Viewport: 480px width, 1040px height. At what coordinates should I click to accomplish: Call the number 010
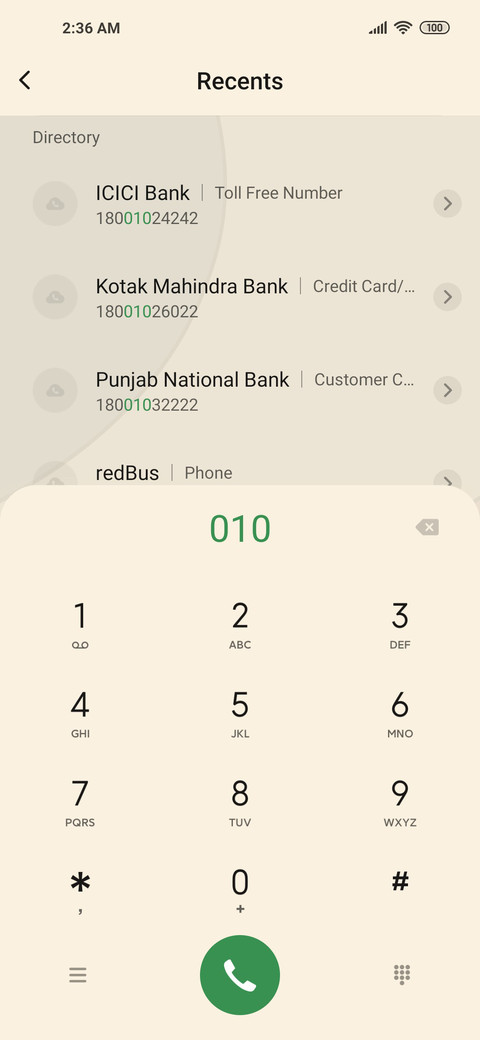240,975
